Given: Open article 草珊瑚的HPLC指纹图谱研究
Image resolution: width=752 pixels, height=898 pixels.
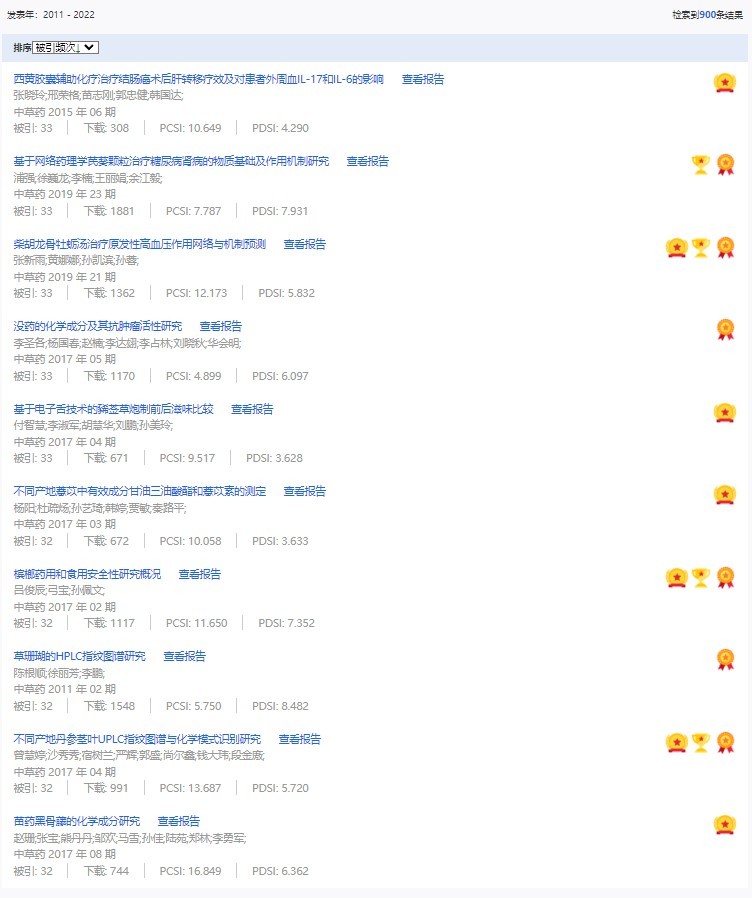Looking at the screenshot, I should [79, 656].
